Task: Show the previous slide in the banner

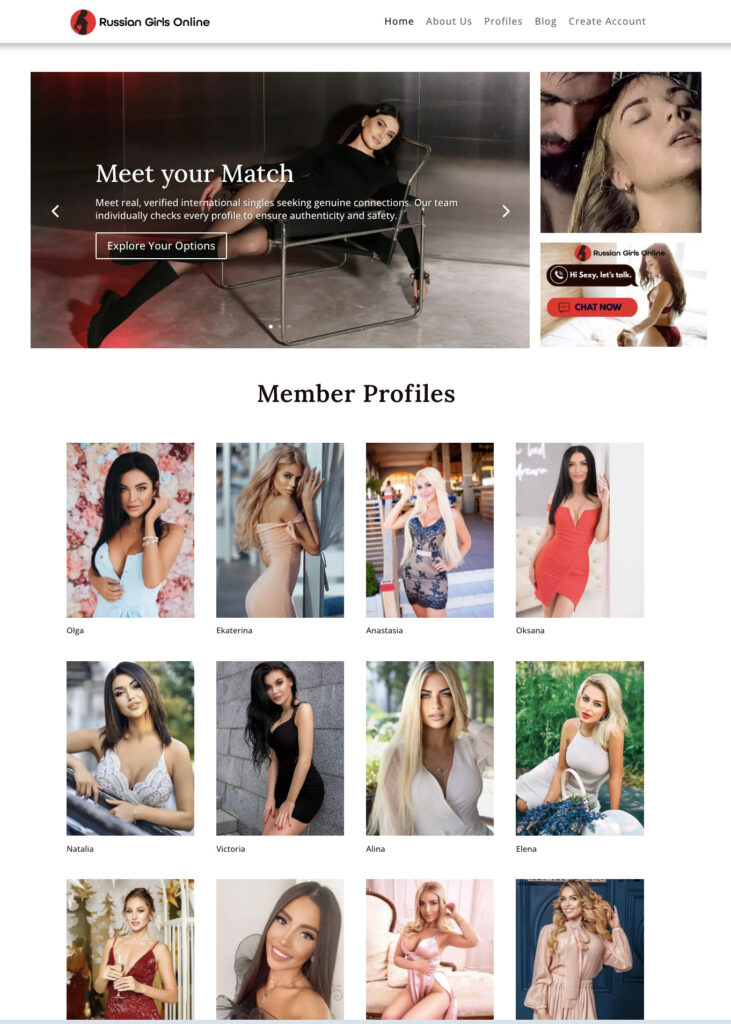Action: point(55,211)
